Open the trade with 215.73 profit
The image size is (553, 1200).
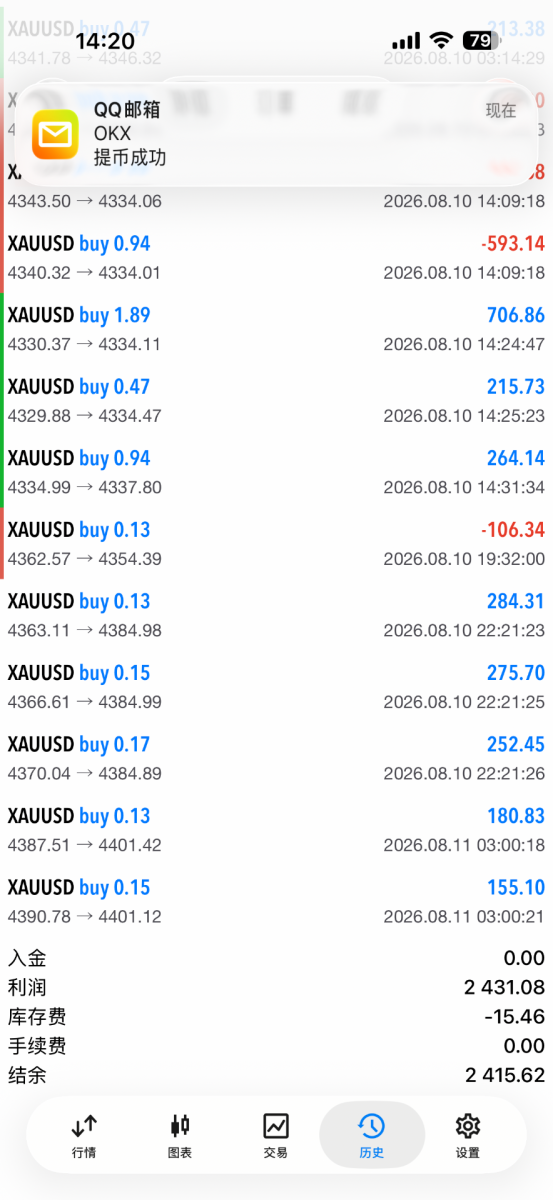(276, 400)
